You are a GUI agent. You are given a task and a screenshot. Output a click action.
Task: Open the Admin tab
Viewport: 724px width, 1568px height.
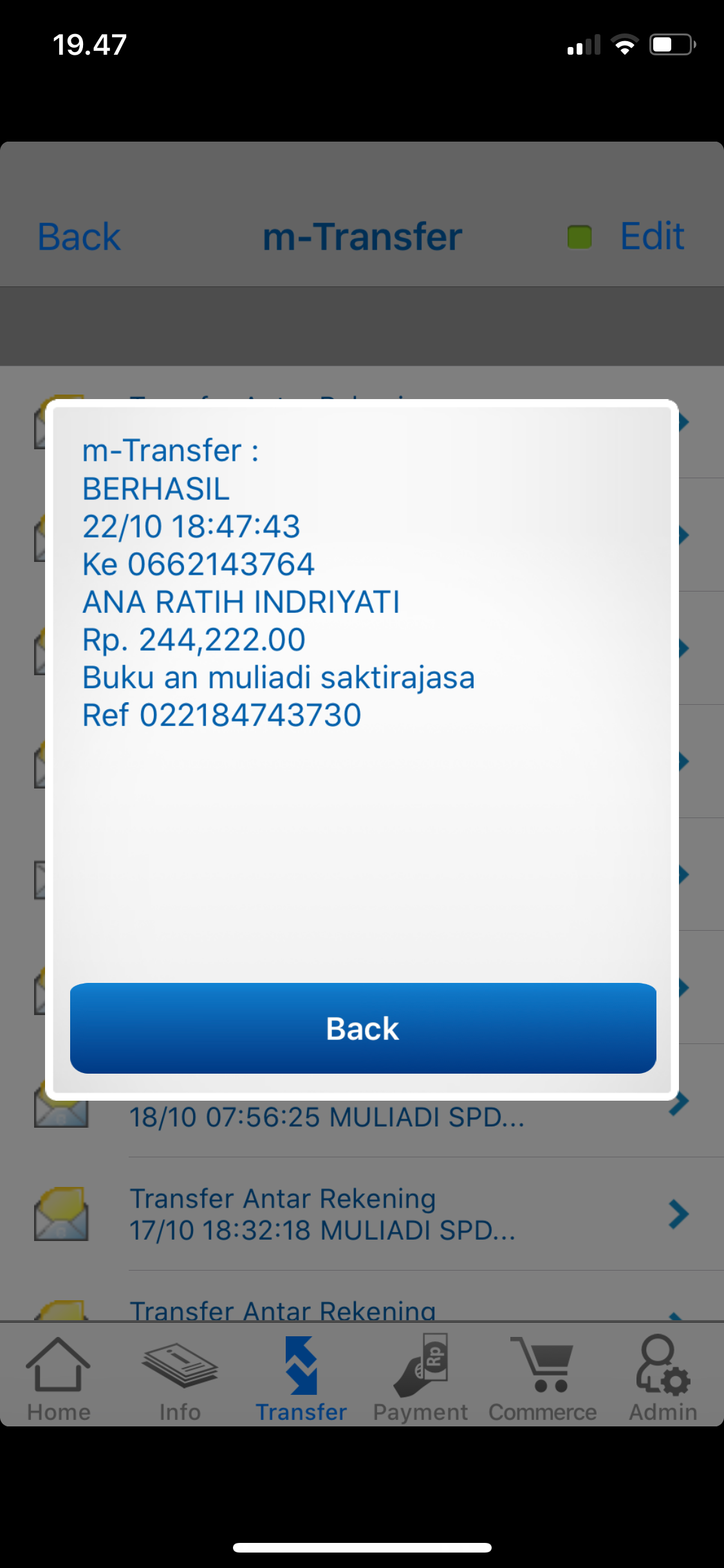click(663, 1379)
